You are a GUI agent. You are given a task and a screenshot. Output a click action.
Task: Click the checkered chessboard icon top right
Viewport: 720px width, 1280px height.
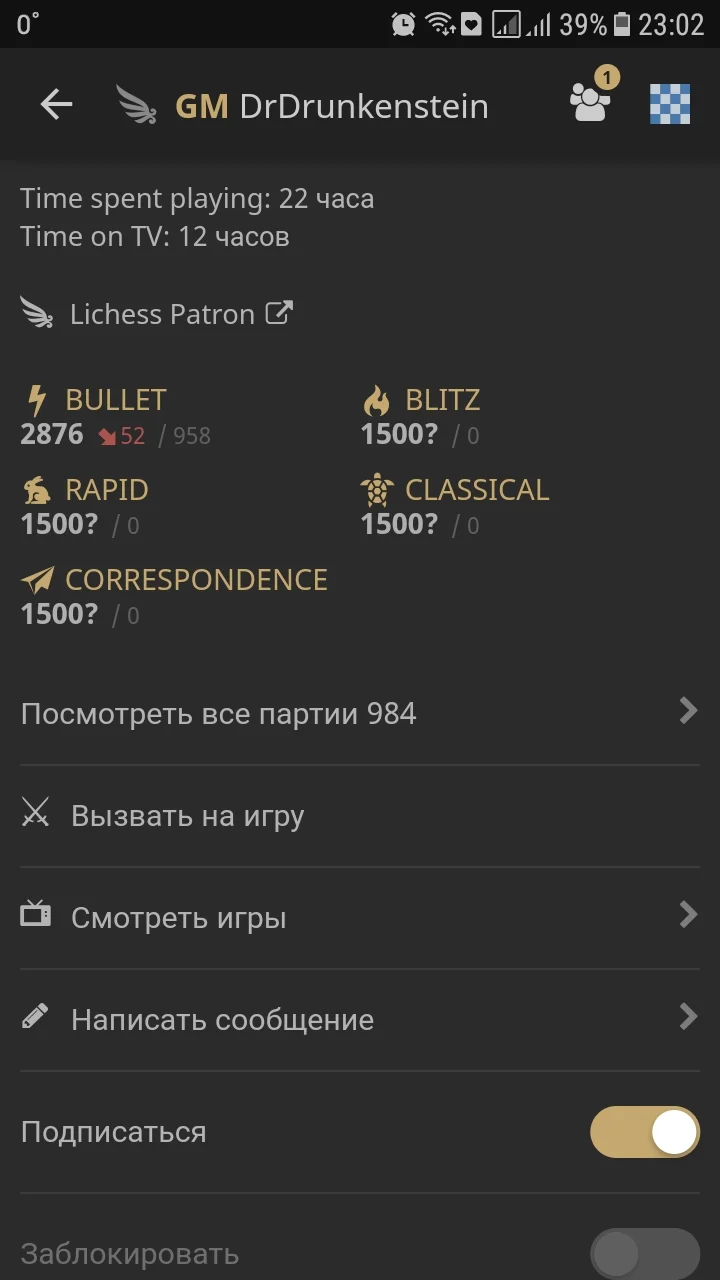[x=670, y=103]
